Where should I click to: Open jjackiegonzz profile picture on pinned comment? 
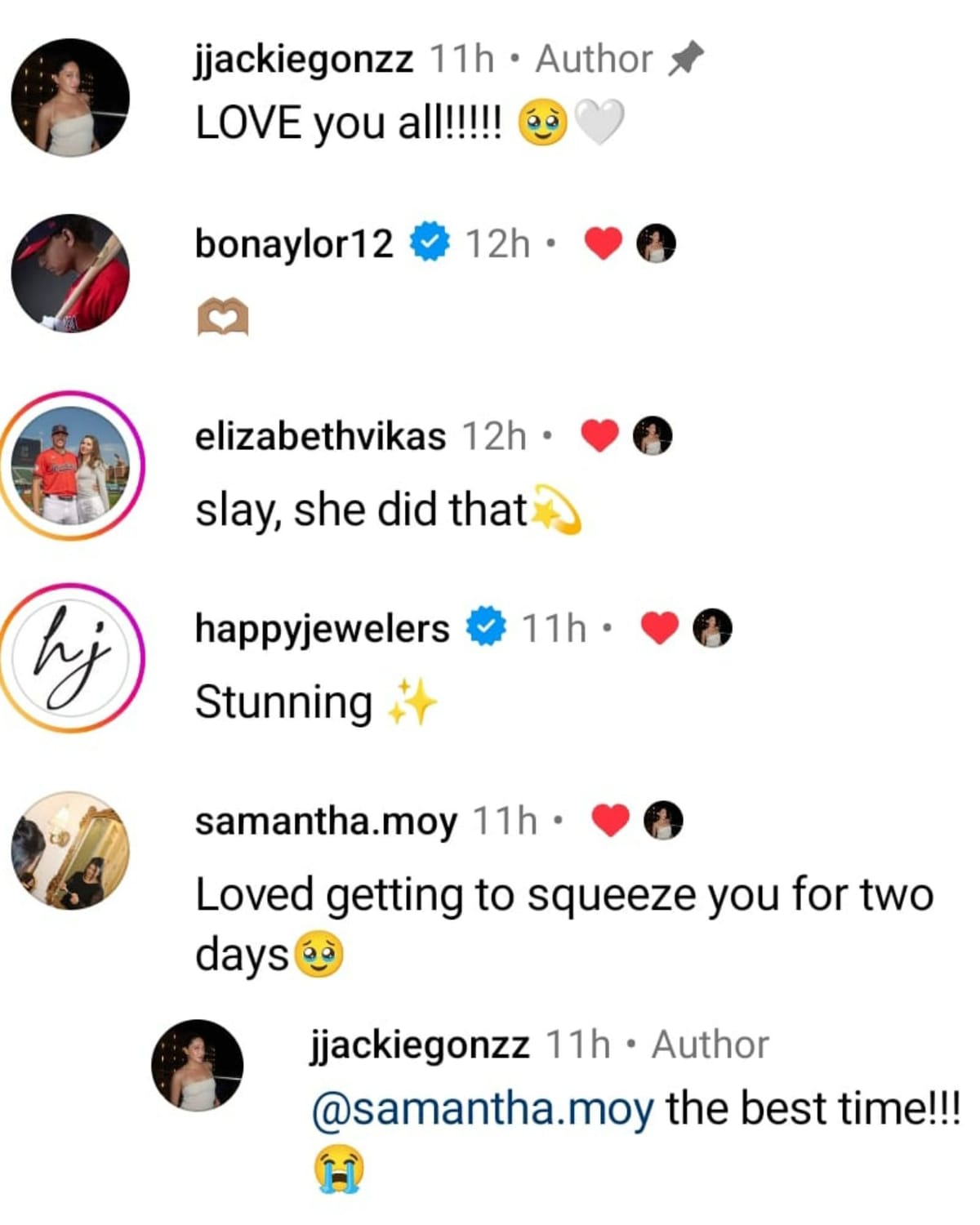[x=70, y=97]
